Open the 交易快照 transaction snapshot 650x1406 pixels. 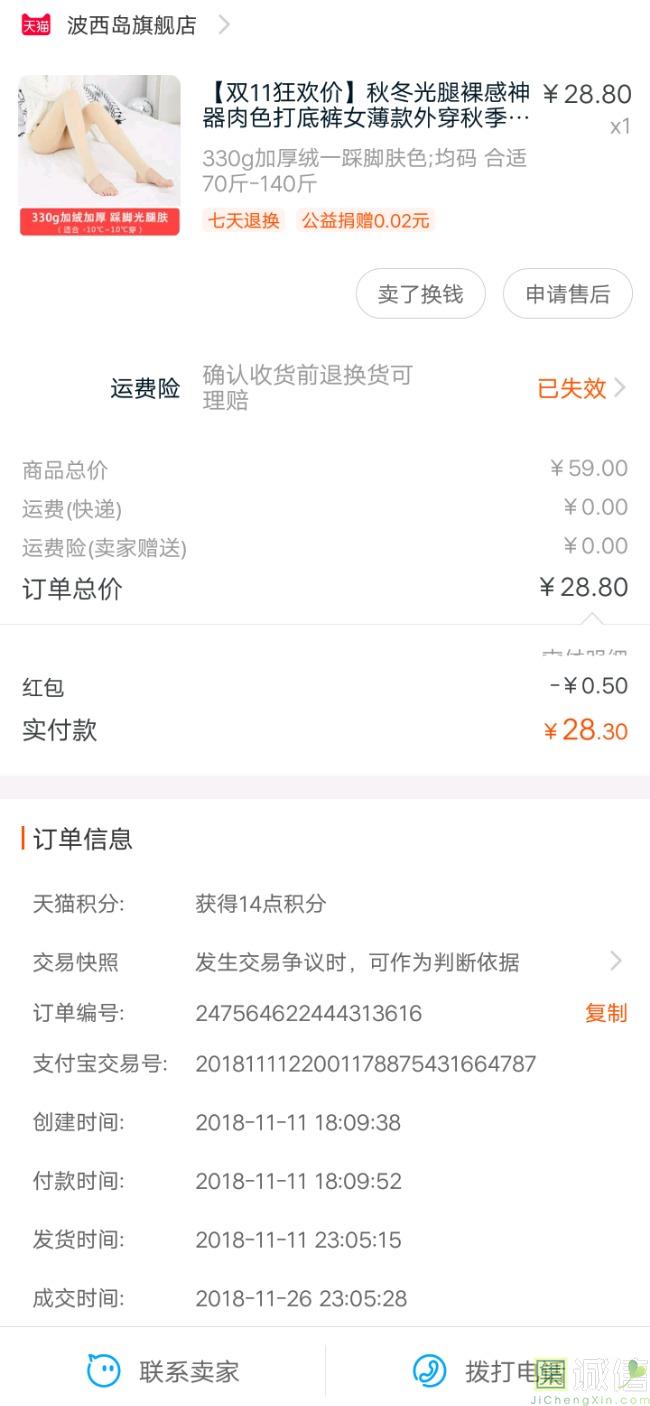click(x=325, y=962)
